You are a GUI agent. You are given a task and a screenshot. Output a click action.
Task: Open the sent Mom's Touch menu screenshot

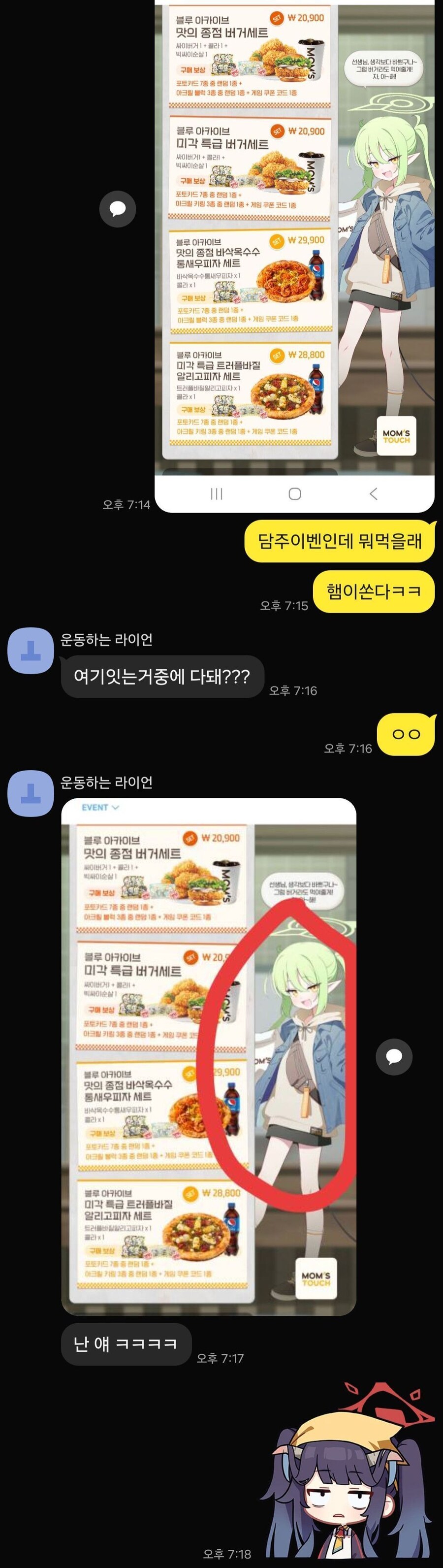(x=294, y=243)
